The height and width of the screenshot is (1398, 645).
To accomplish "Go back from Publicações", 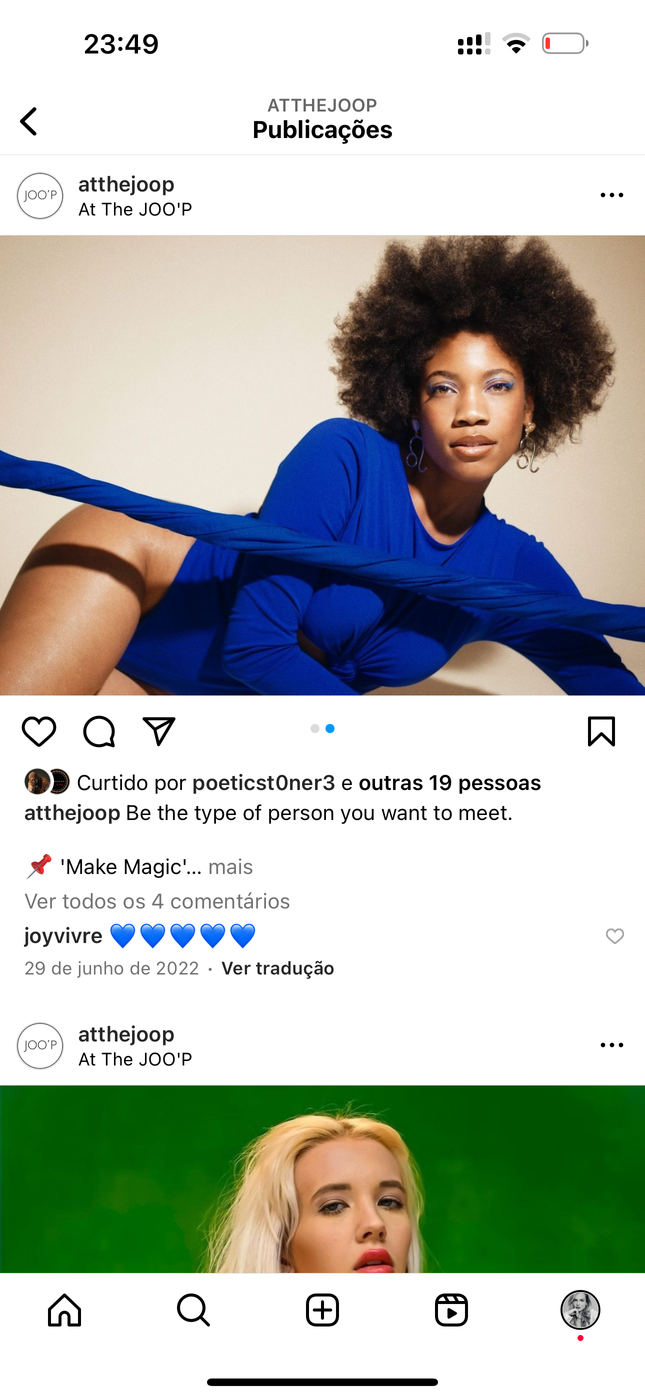I will 29,122.
